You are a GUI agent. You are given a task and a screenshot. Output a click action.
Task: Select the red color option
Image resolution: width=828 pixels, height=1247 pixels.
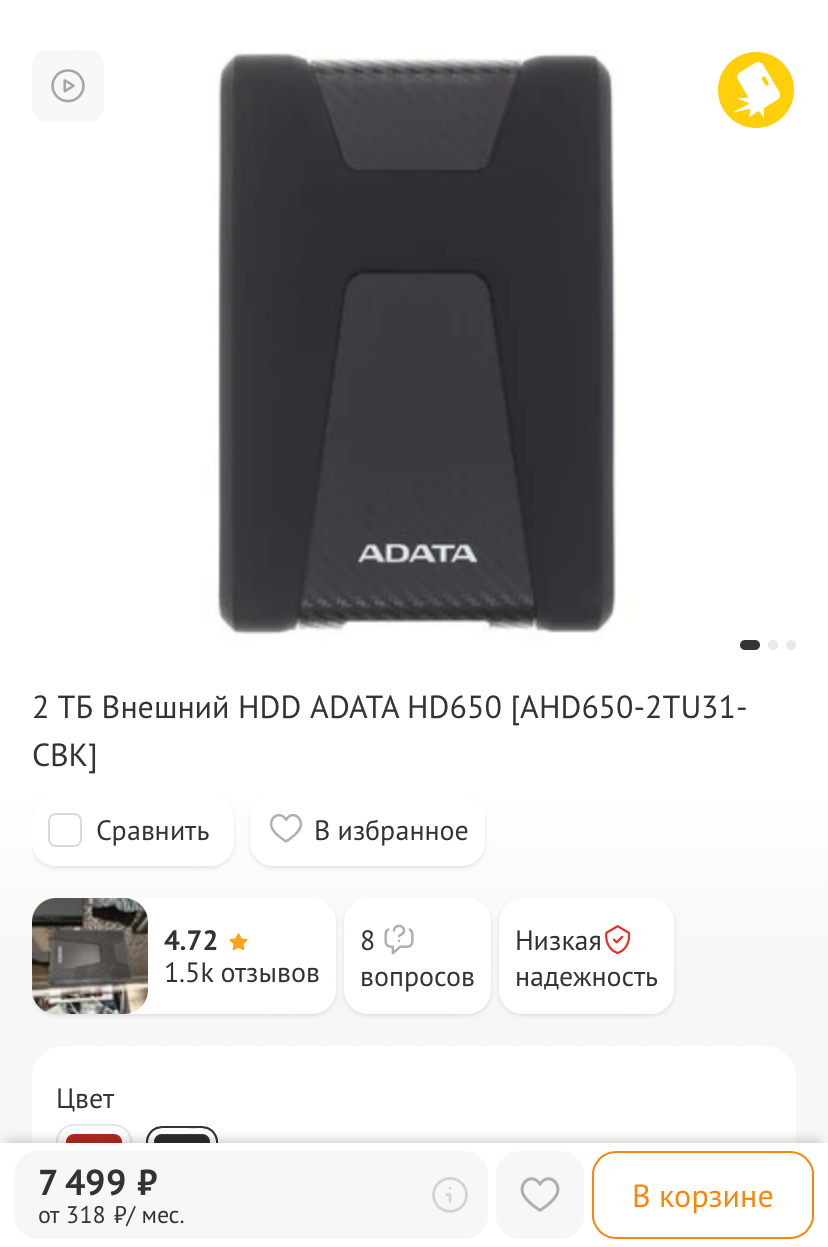[x=94, y=1136]
